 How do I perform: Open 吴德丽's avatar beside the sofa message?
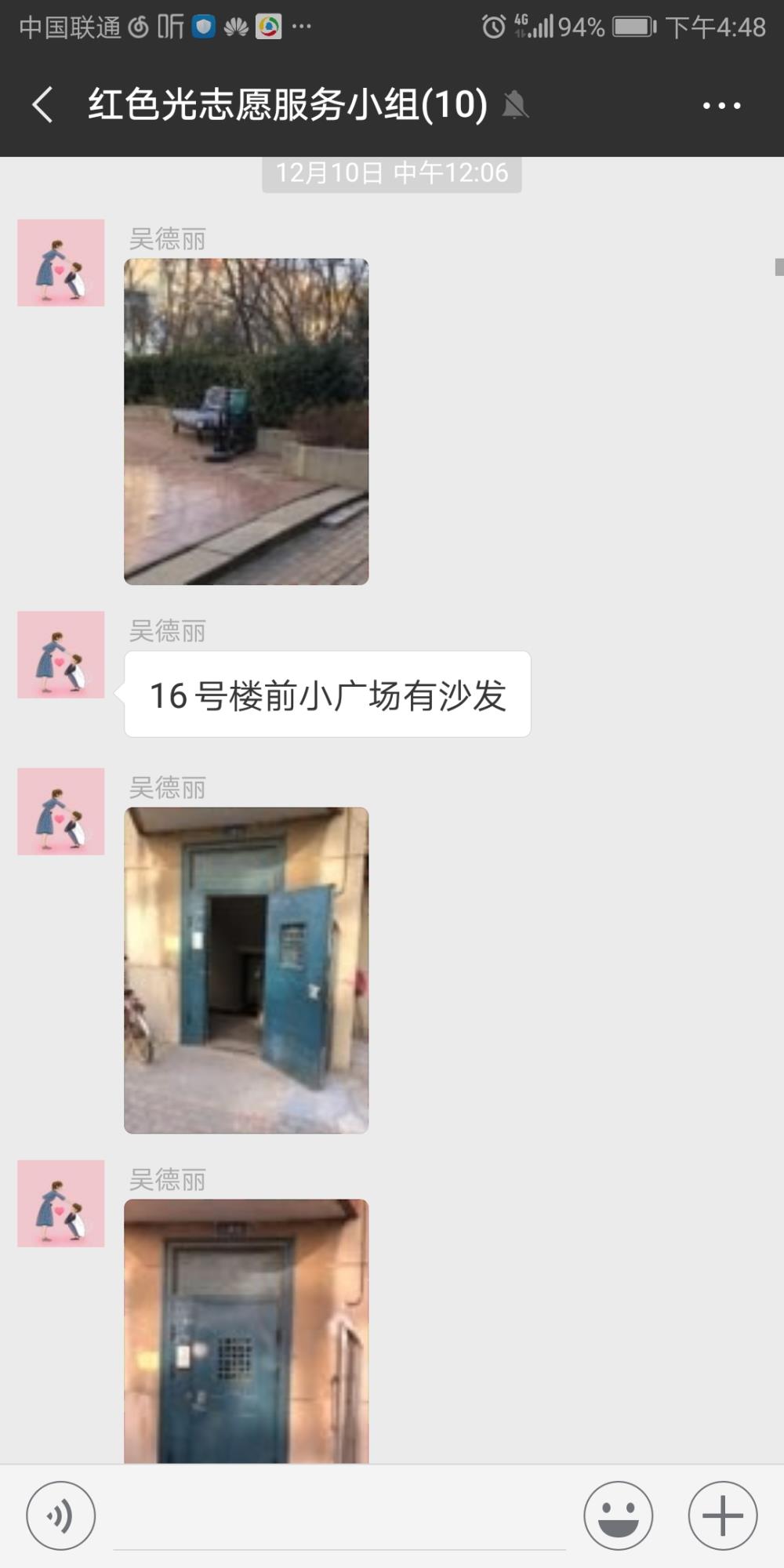pyautogui.click(x=61, y=655)
